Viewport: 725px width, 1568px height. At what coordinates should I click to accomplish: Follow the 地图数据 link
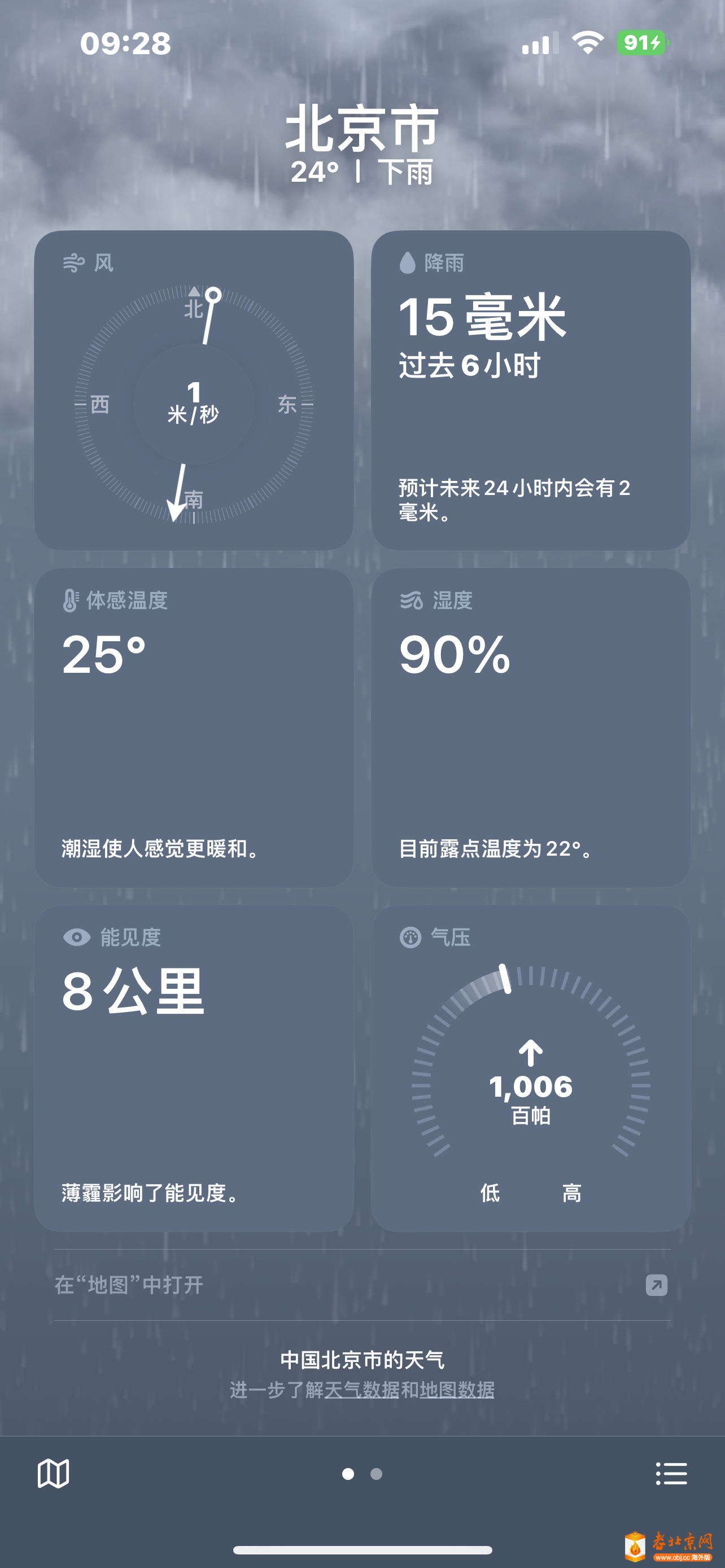point(457,1390)
